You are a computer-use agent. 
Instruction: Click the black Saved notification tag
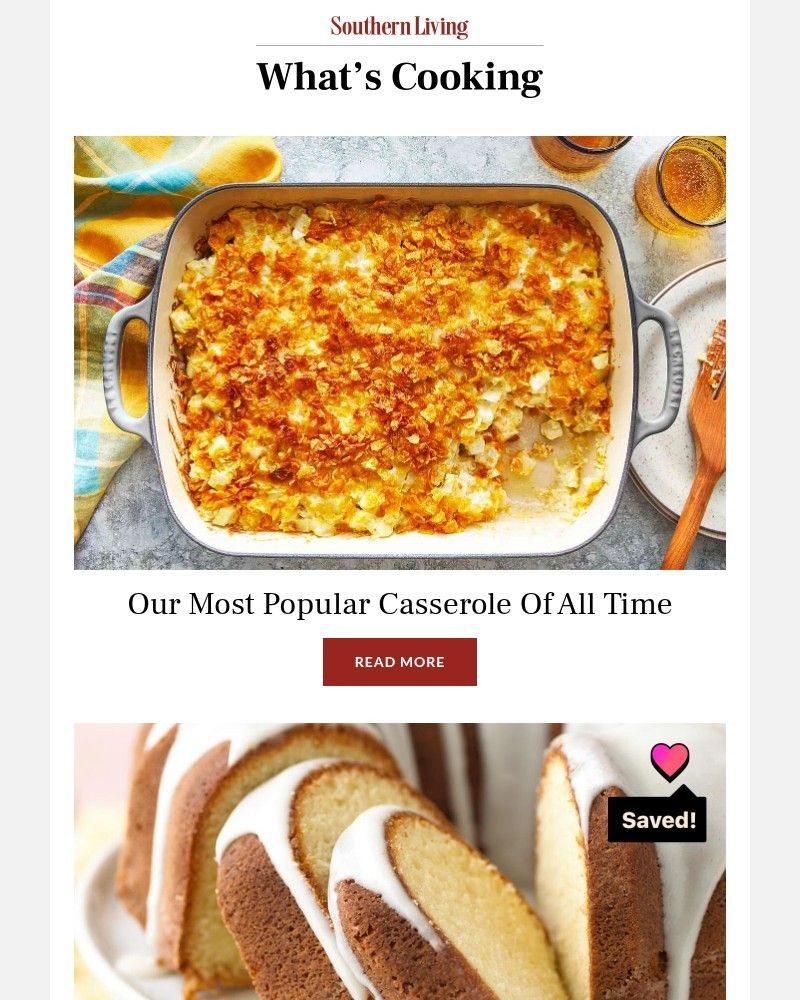[x=657, y=818]
